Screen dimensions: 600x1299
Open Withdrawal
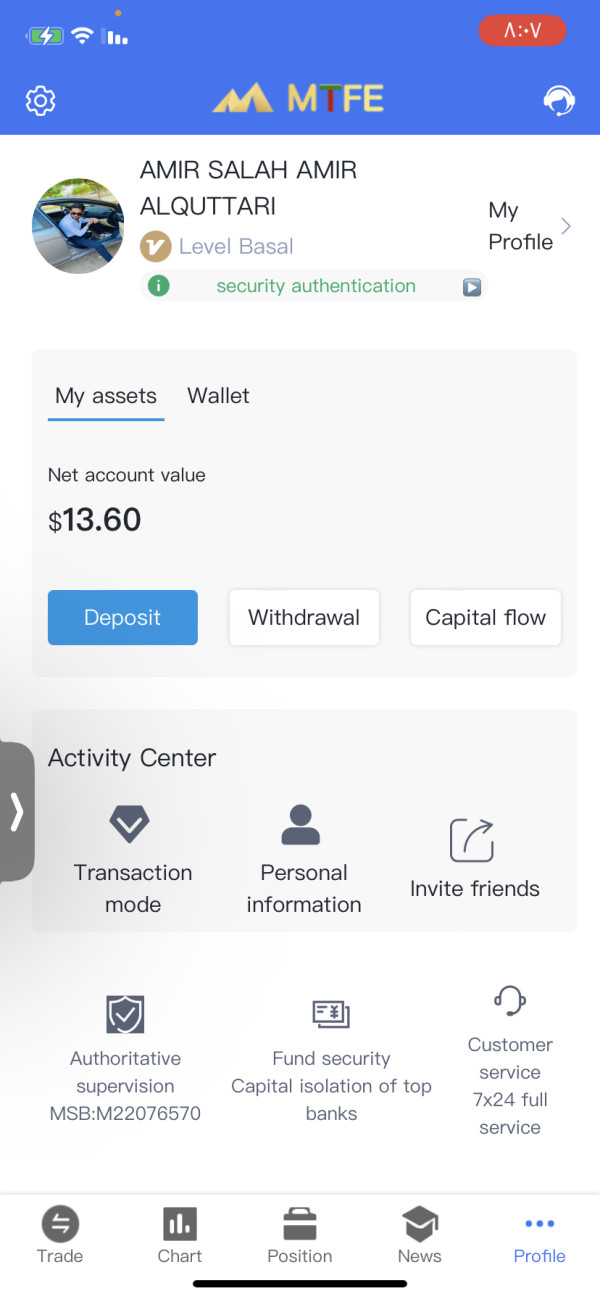[304, 617]
